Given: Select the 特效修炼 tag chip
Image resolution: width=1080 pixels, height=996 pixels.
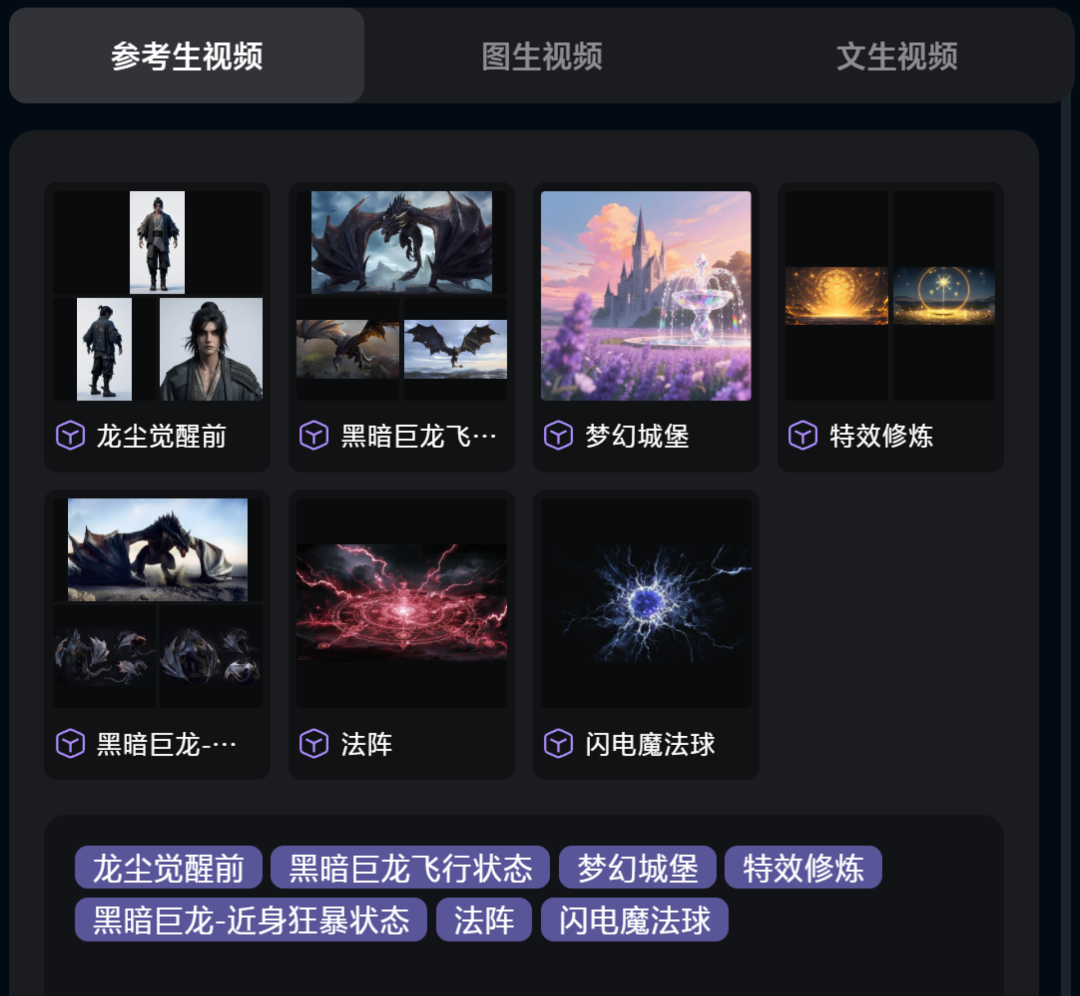Looking at the screenshot, I should click(803, 867).
